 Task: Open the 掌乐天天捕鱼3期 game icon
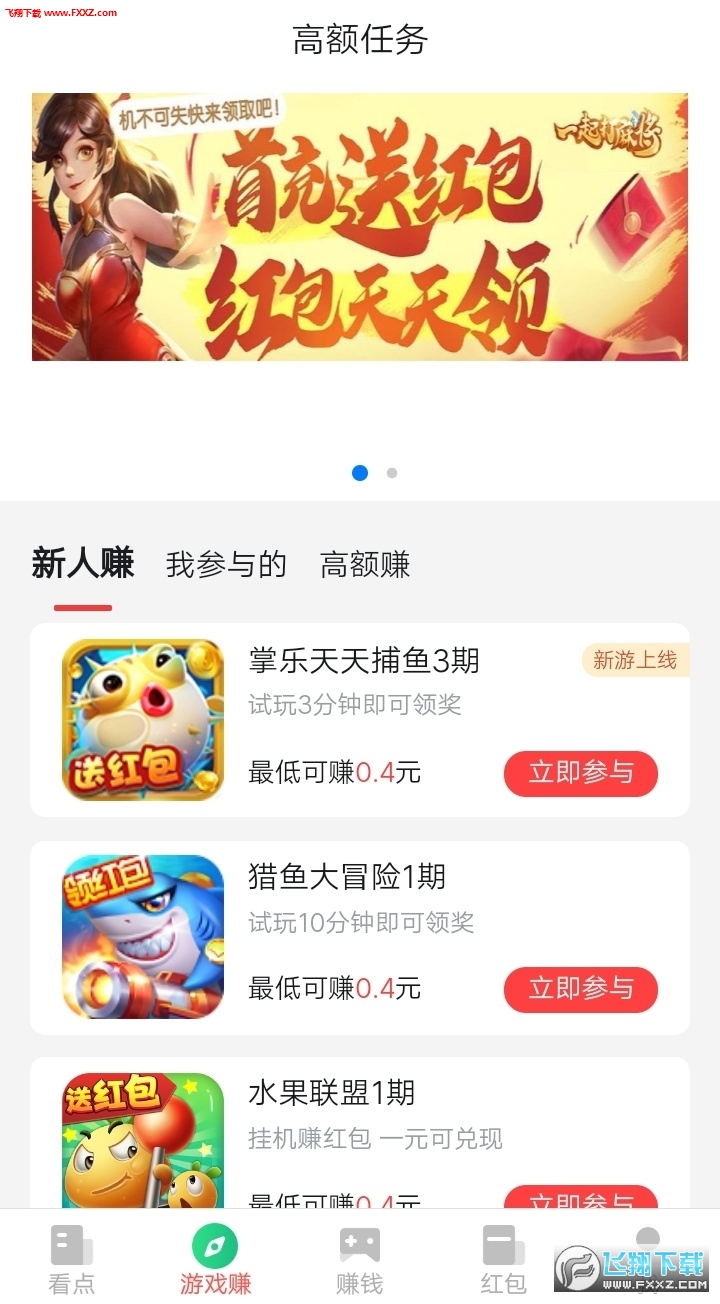[x=143, y=720]
